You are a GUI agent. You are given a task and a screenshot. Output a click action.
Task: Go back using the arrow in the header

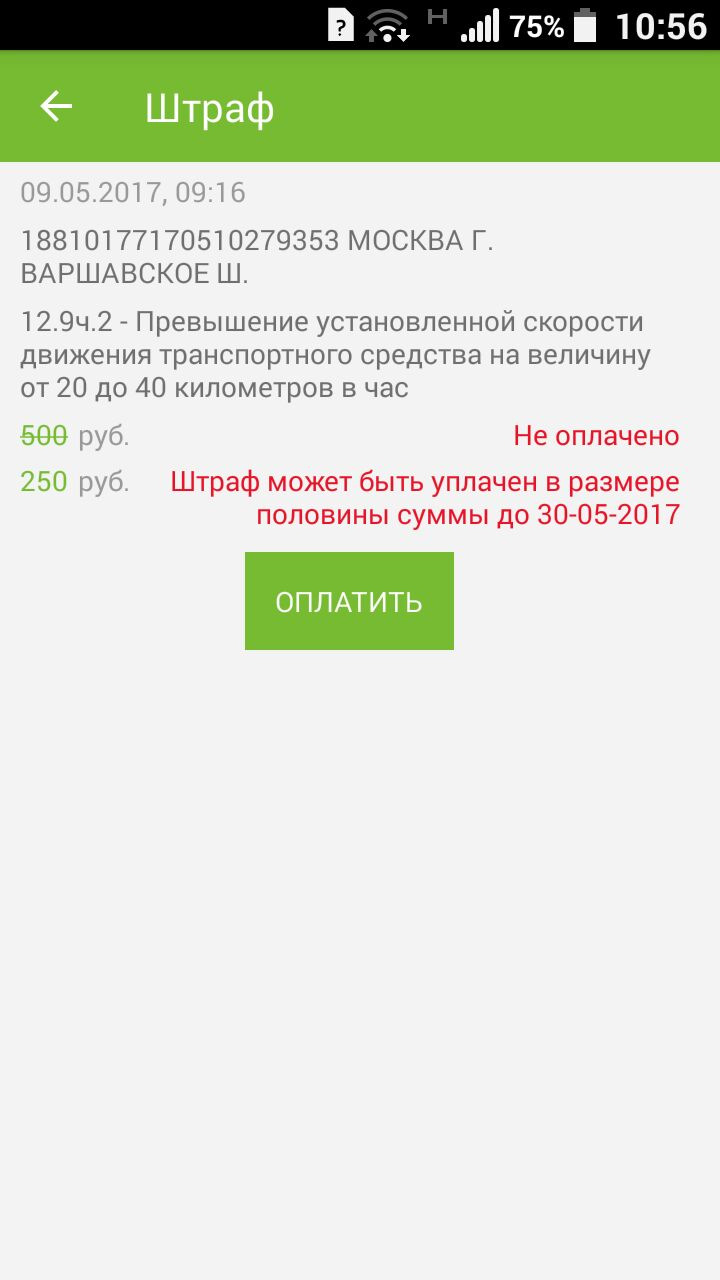pyautogui.click(x=56, y=106)
